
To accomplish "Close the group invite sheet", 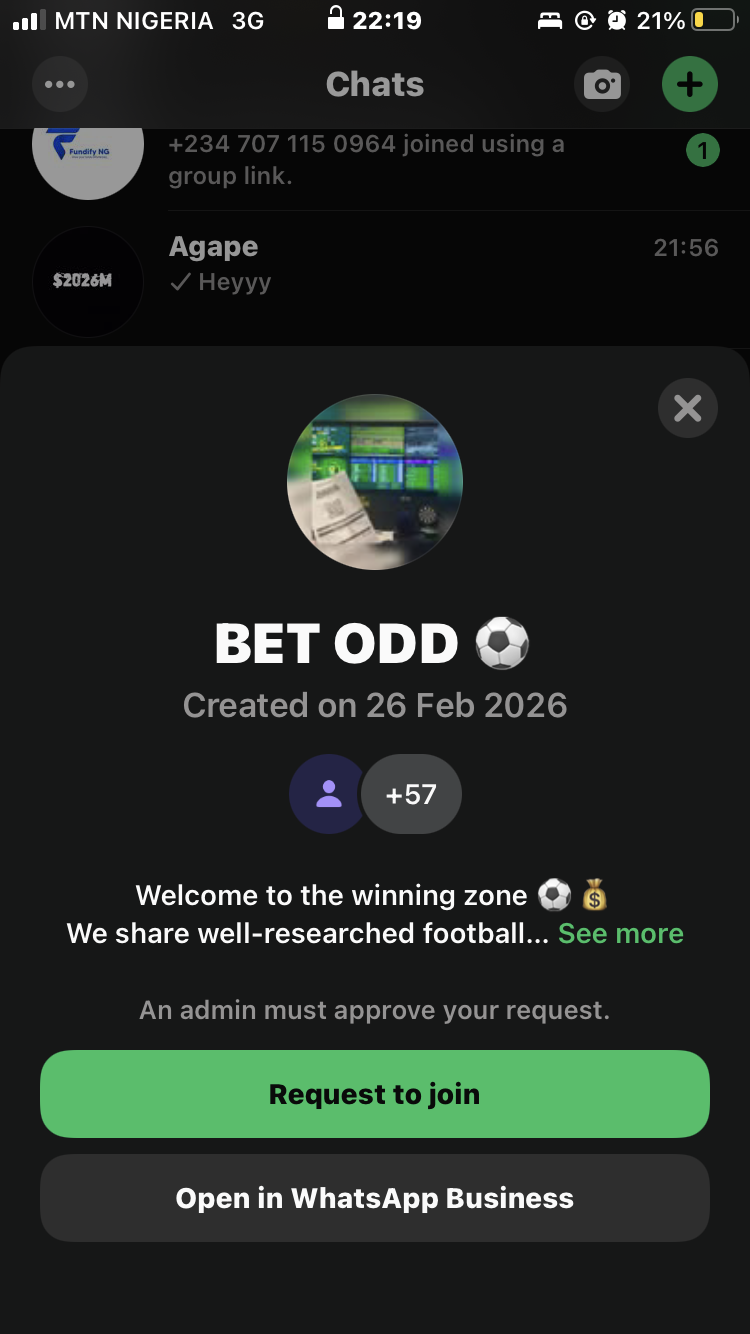I will [687, 408].
